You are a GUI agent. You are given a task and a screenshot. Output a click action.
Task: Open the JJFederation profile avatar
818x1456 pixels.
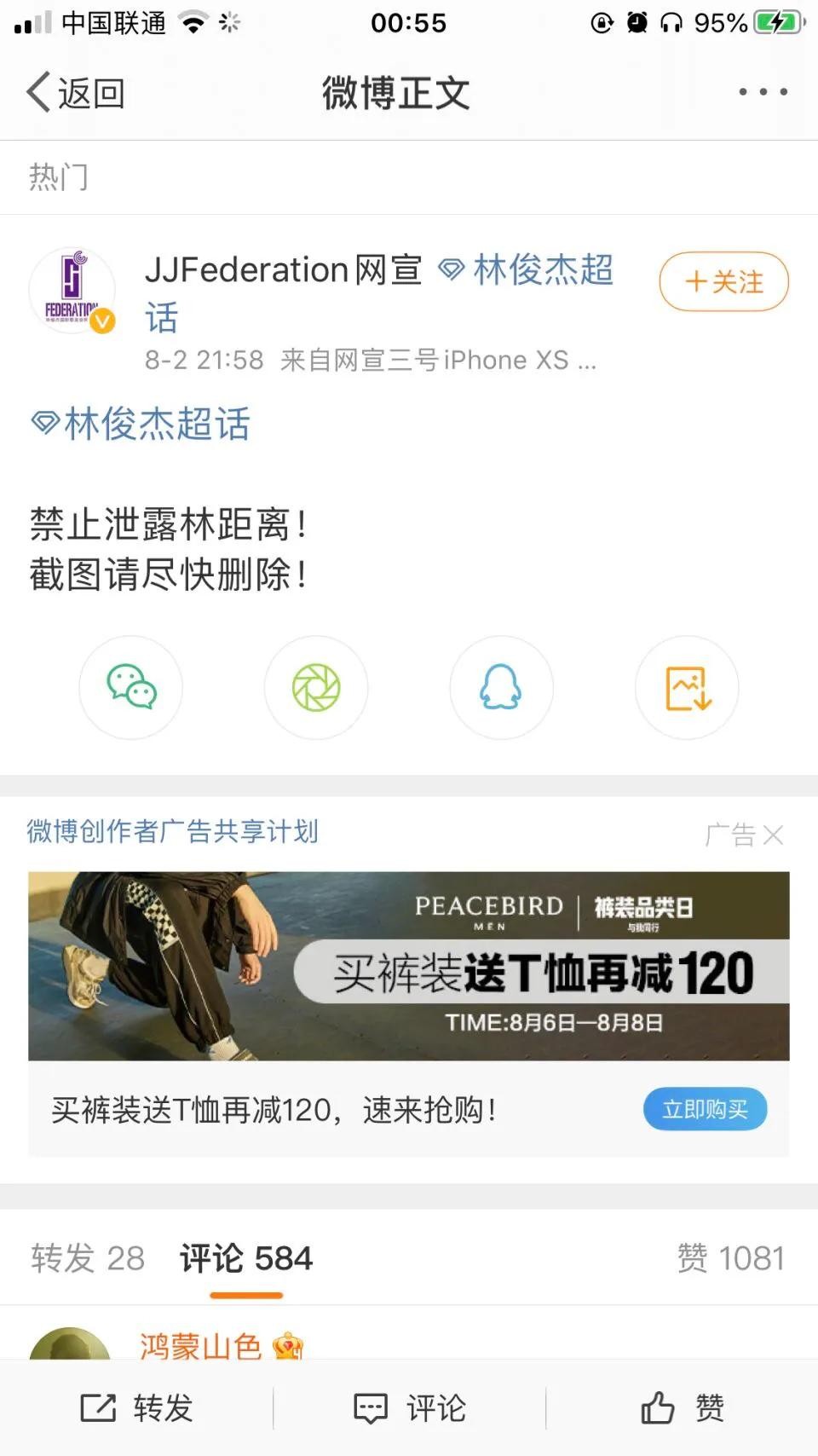pyautogui.click(x=72, y=292)
